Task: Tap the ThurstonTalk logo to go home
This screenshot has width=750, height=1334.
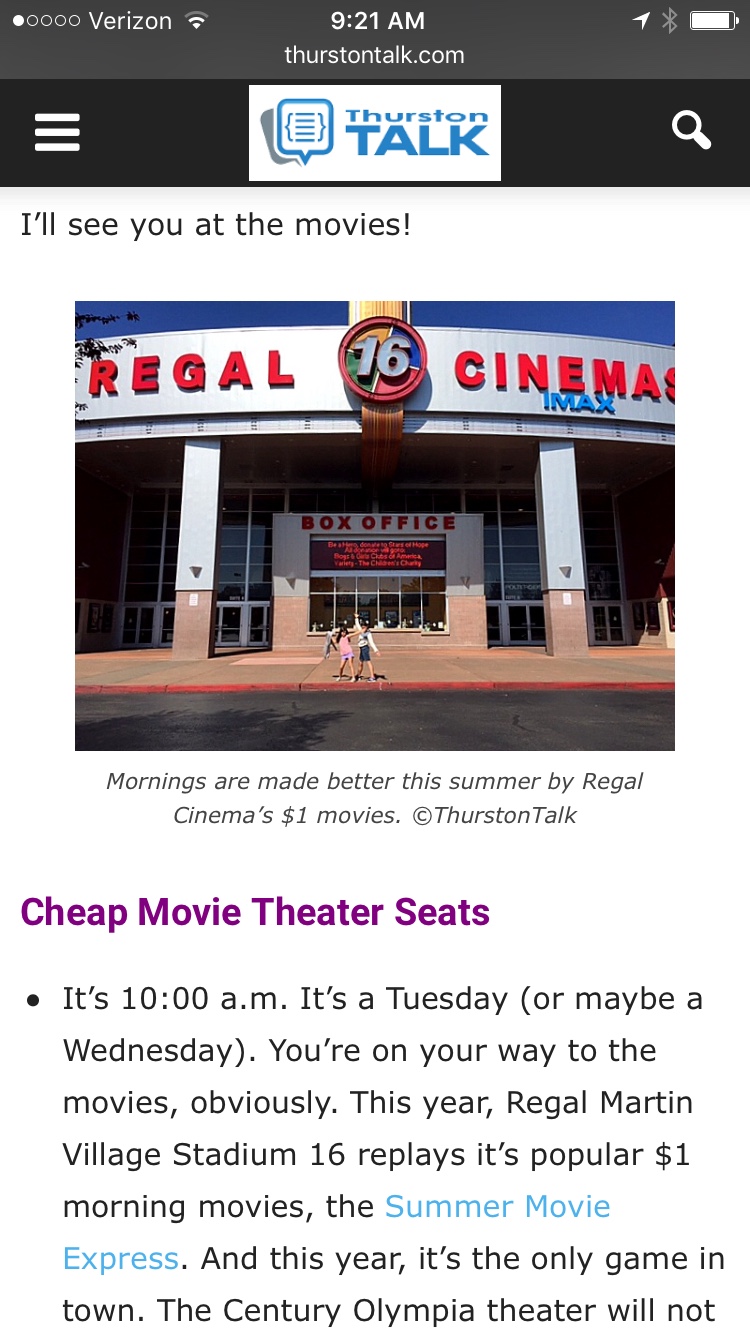Action: 375,133
